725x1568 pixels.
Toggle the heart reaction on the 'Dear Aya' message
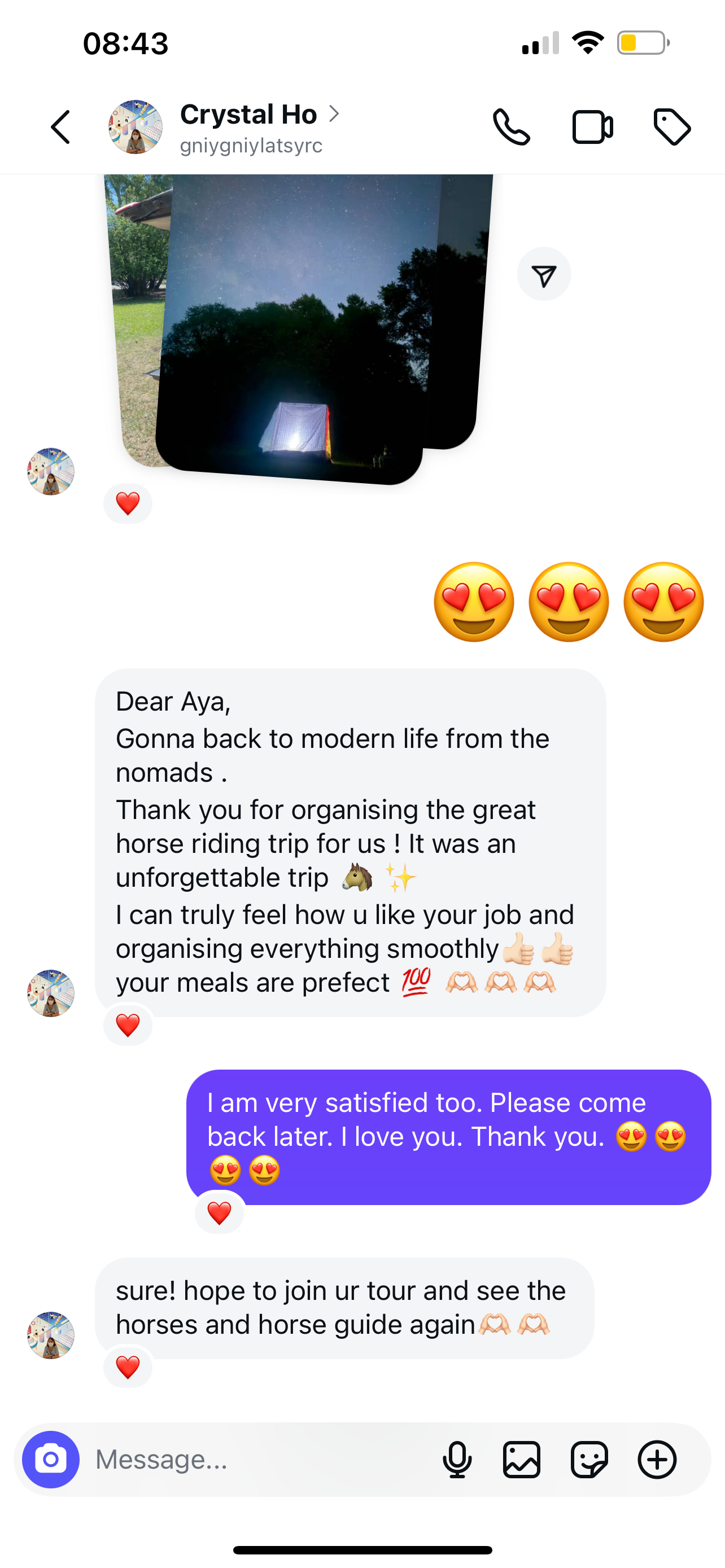coord(127,1025)
